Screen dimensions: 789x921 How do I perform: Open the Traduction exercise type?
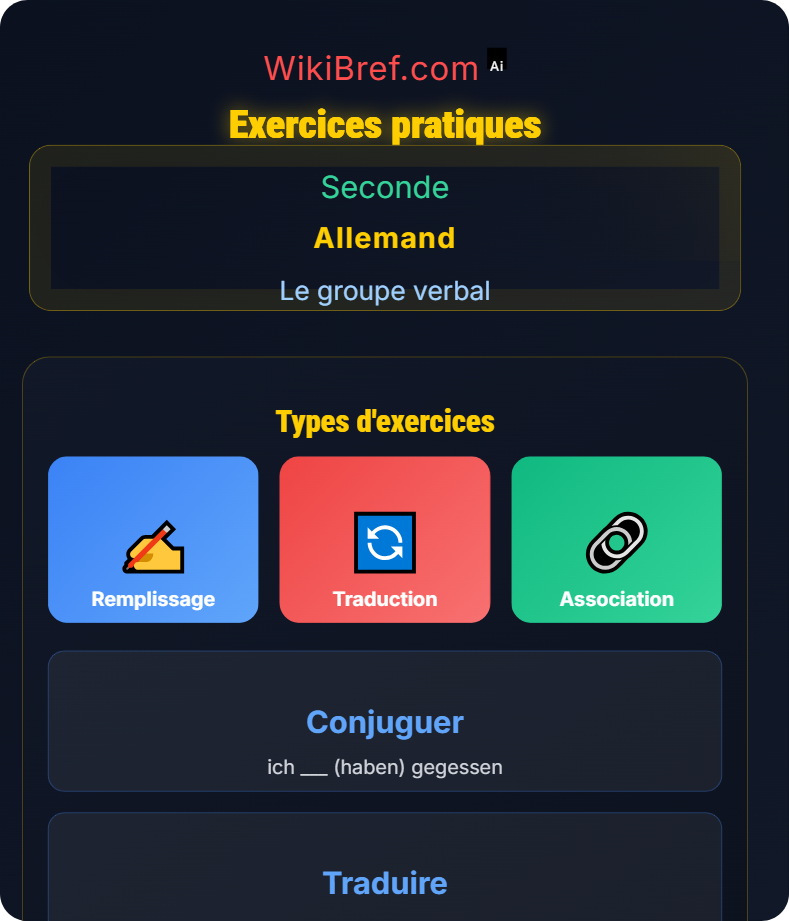[x=384, y=540]
